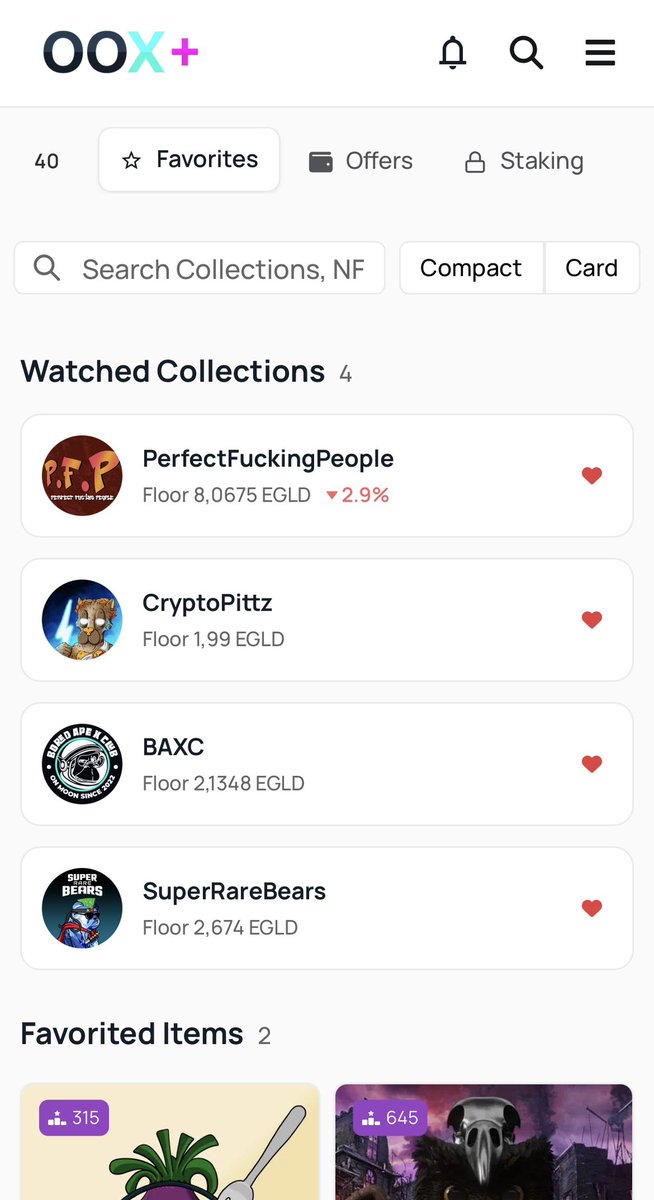The image size is (654, 1200).
Task: Switch to the Offers tab
Action: (360, 161)
